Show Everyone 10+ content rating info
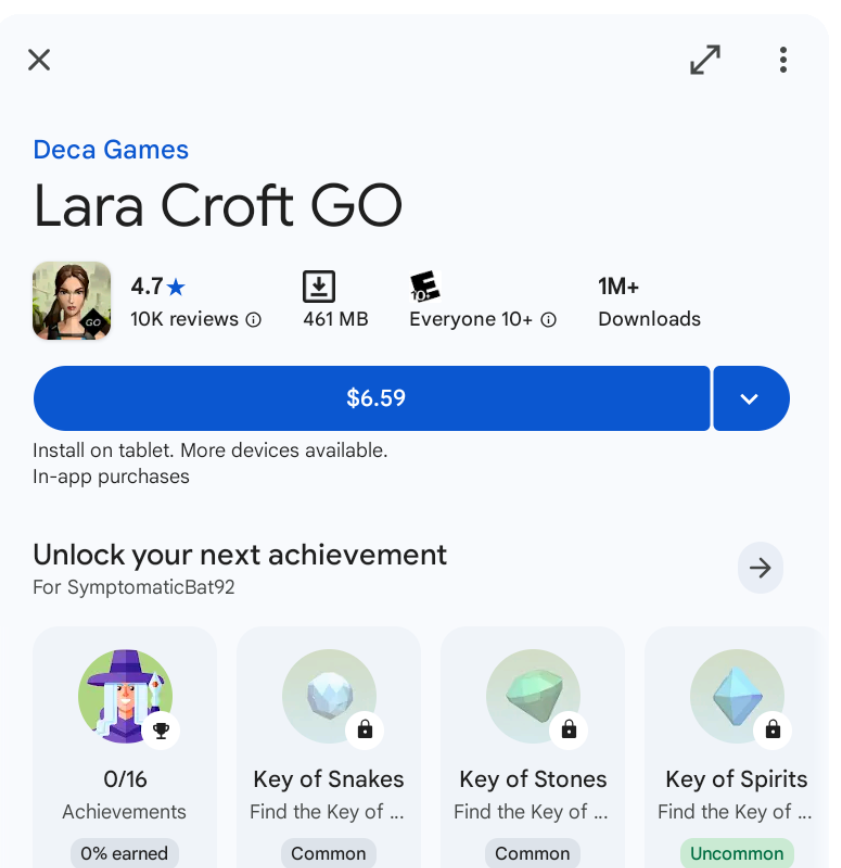Screen dimensions: 841x868 pos(548,320)
